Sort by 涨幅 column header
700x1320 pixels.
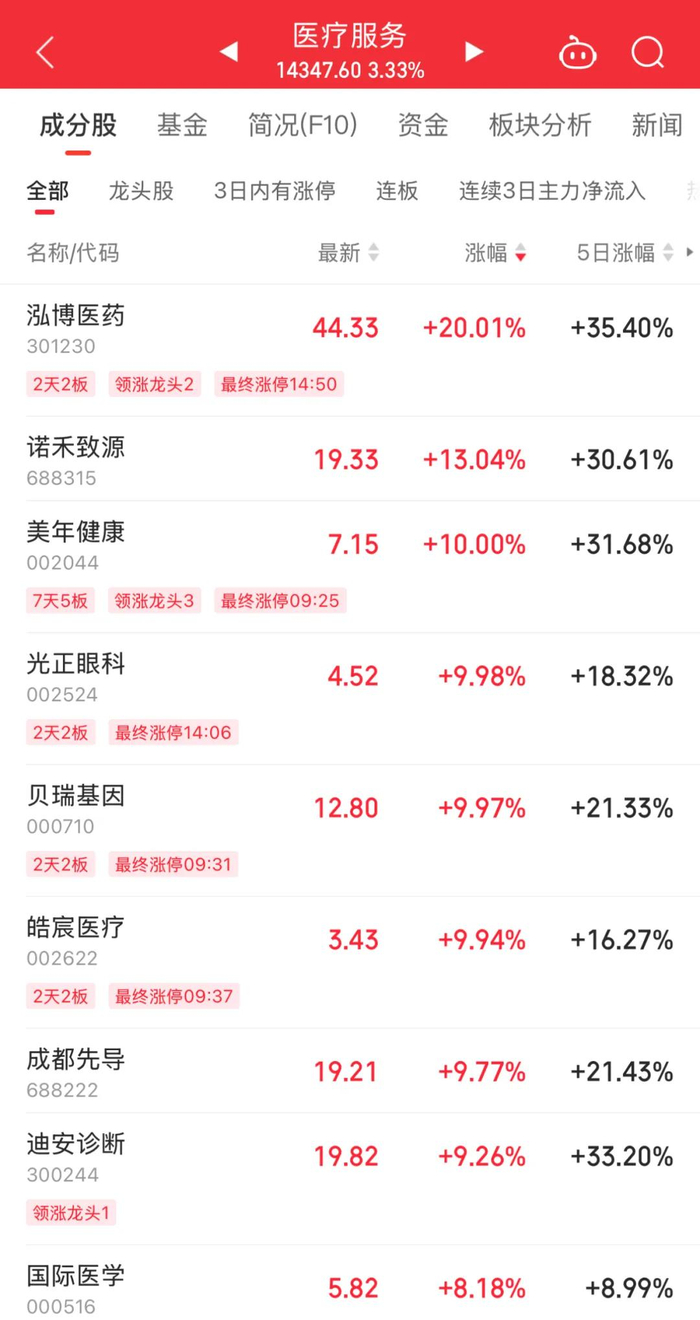(495, 253)
